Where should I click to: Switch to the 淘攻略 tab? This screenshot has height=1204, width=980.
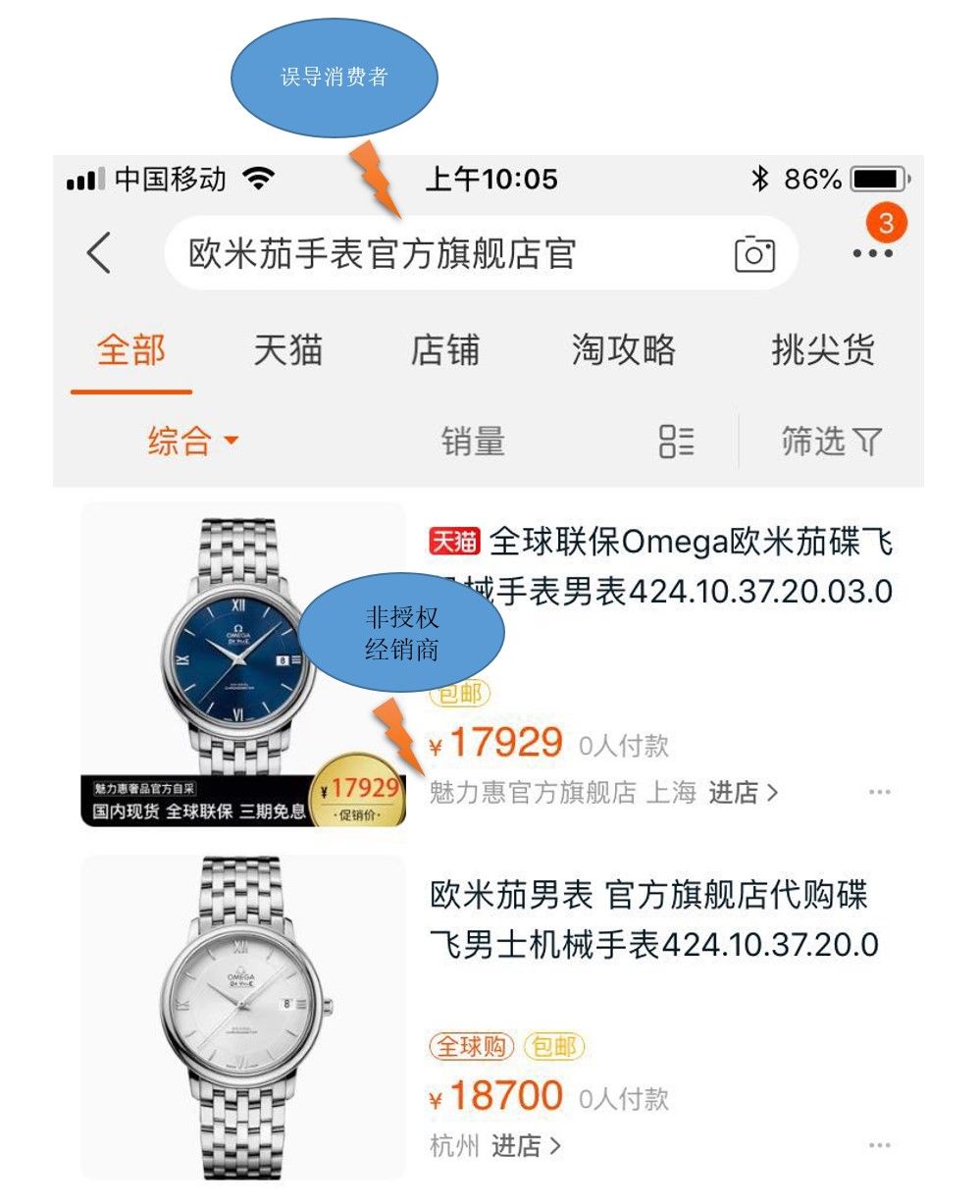[623, 349]
